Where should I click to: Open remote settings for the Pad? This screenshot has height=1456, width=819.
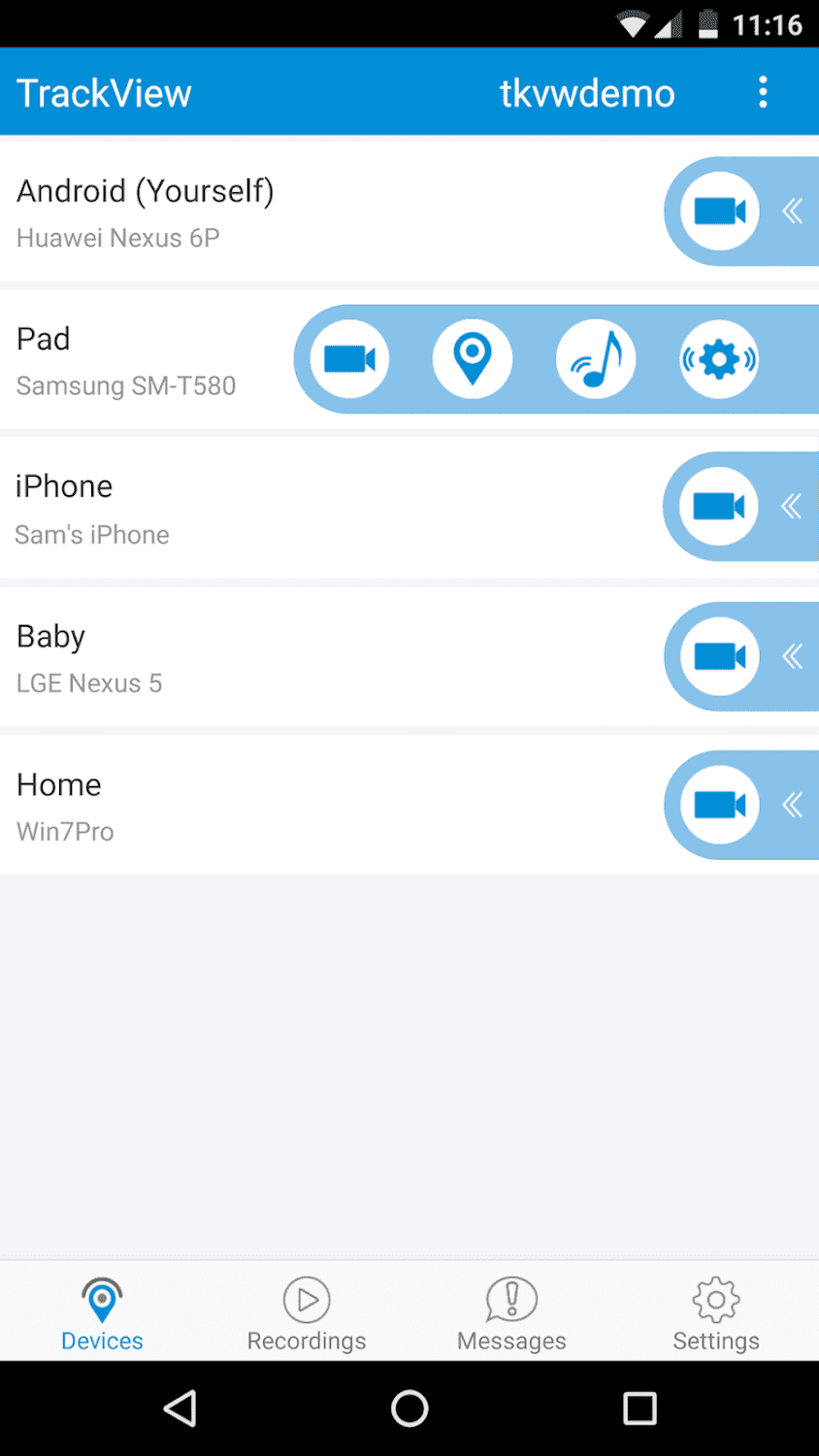click(719, 359)
